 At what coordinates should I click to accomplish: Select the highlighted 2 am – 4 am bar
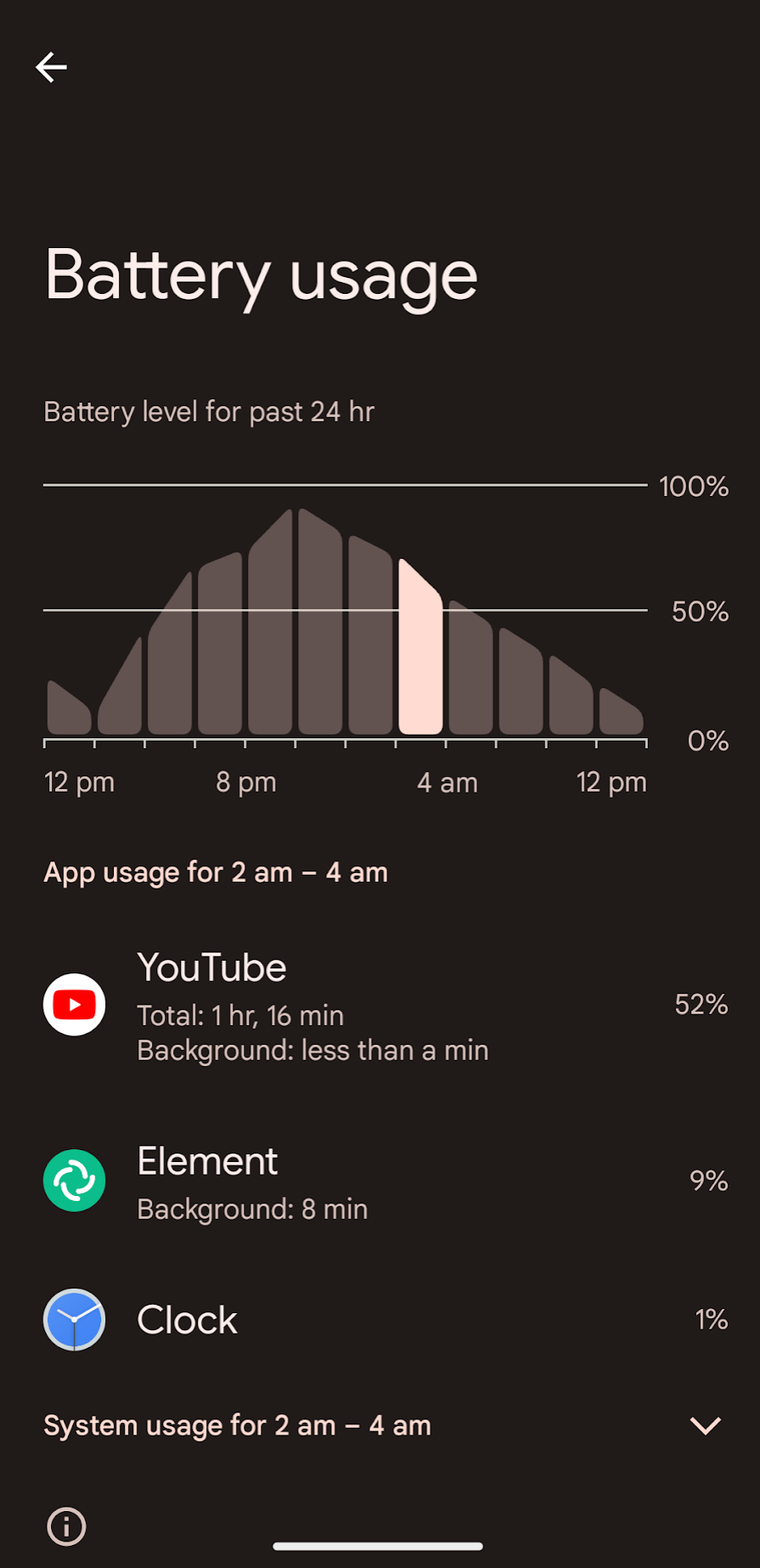[x=420, y=647]
